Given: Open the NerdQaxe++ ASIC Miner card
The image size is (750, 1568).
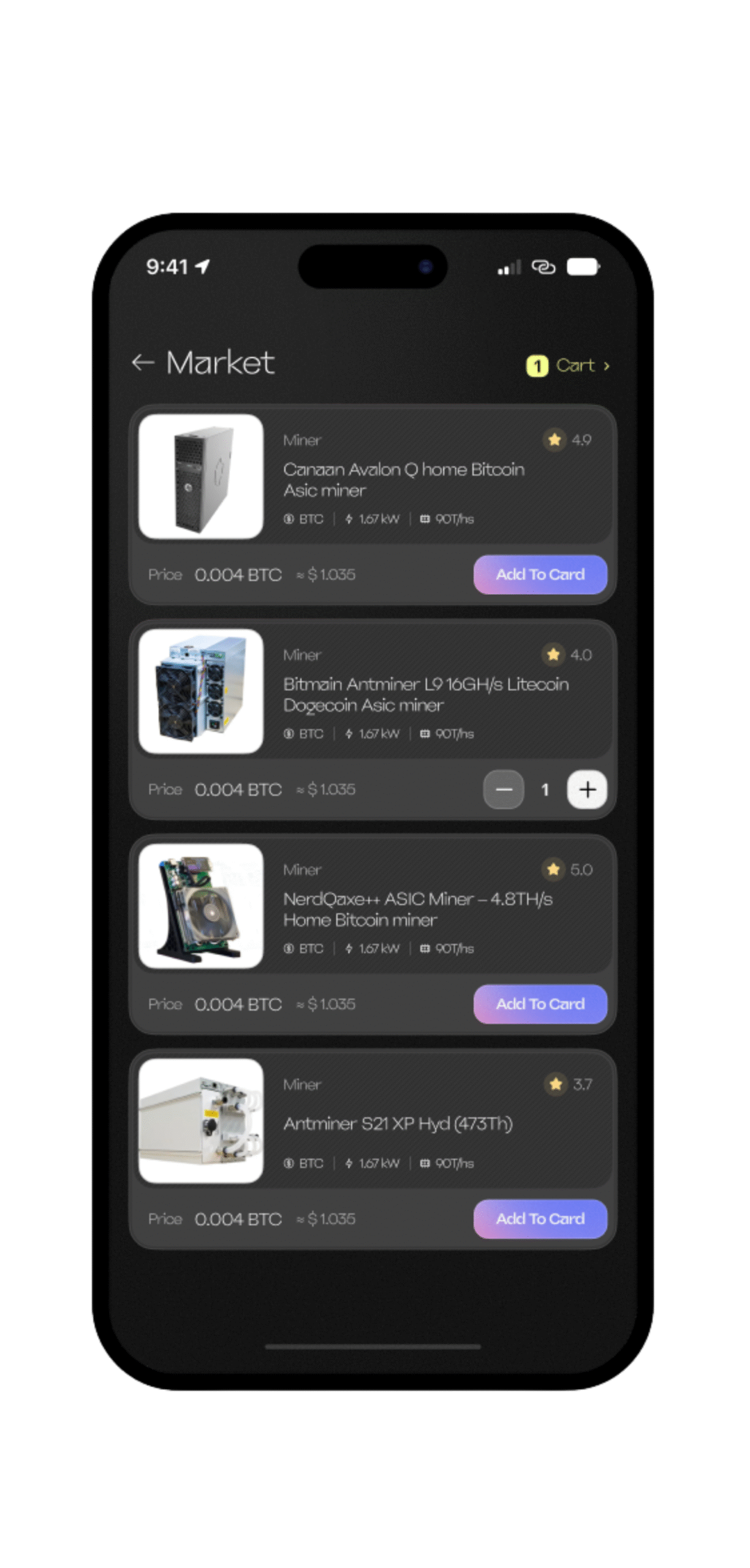Looking at the screenshot, I should pyautogui.click(x=417, y=910).
